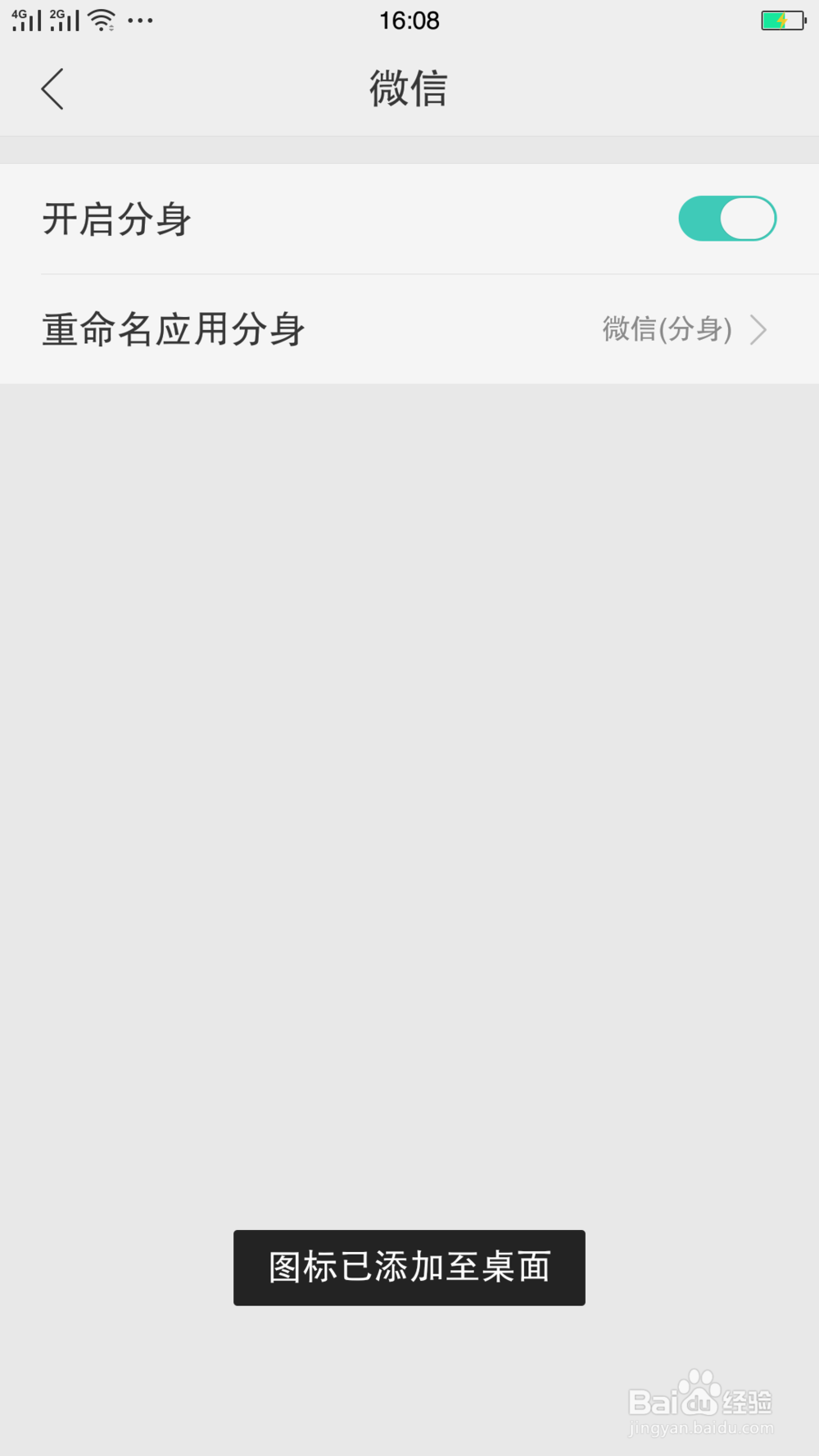819x1456 pixels.
Task: Open the rename clone options via right arrow
Action: click(758, 329)
